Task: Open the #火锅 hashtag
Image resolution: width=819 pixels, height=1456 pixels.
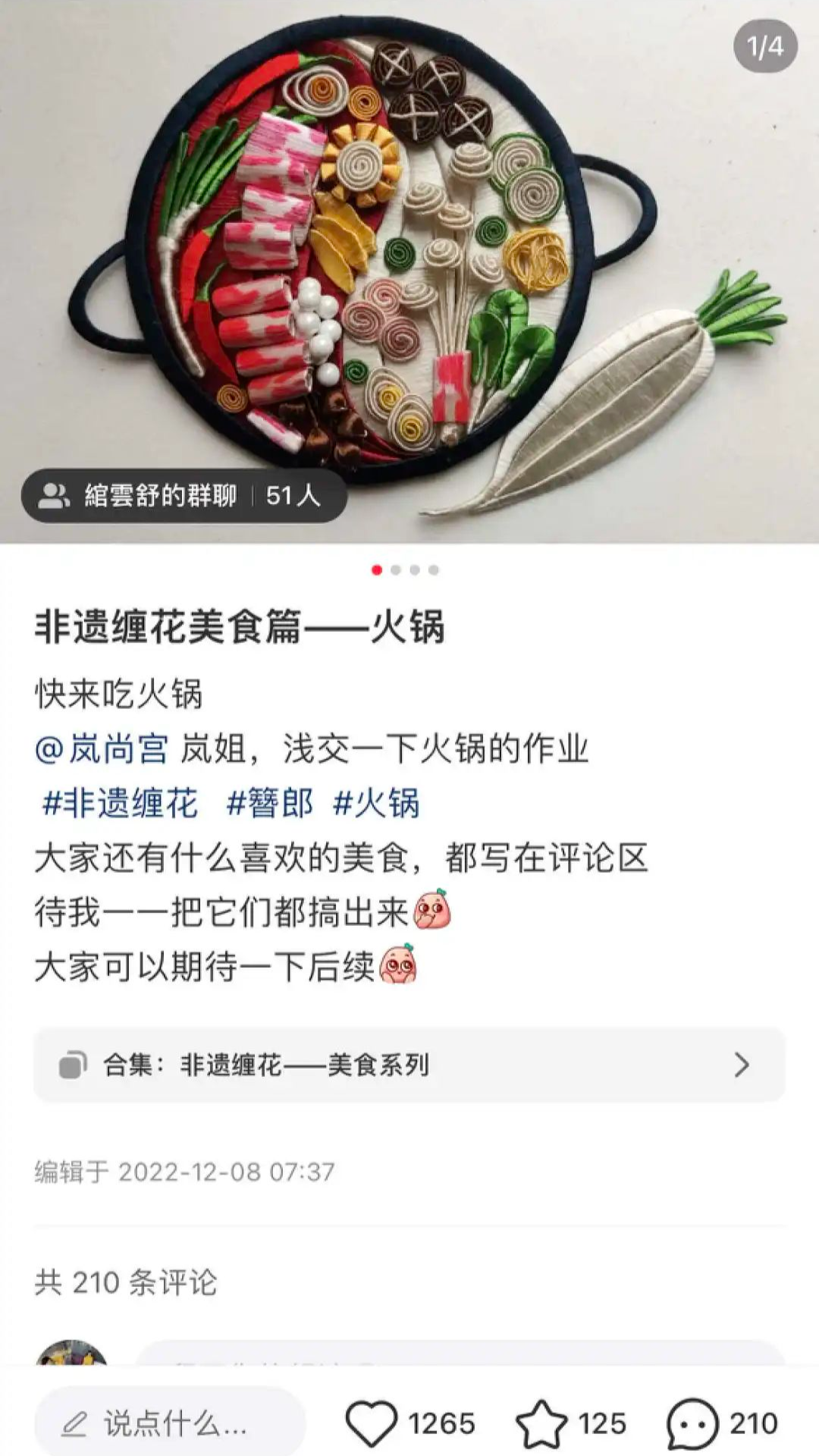Action: 376,804
